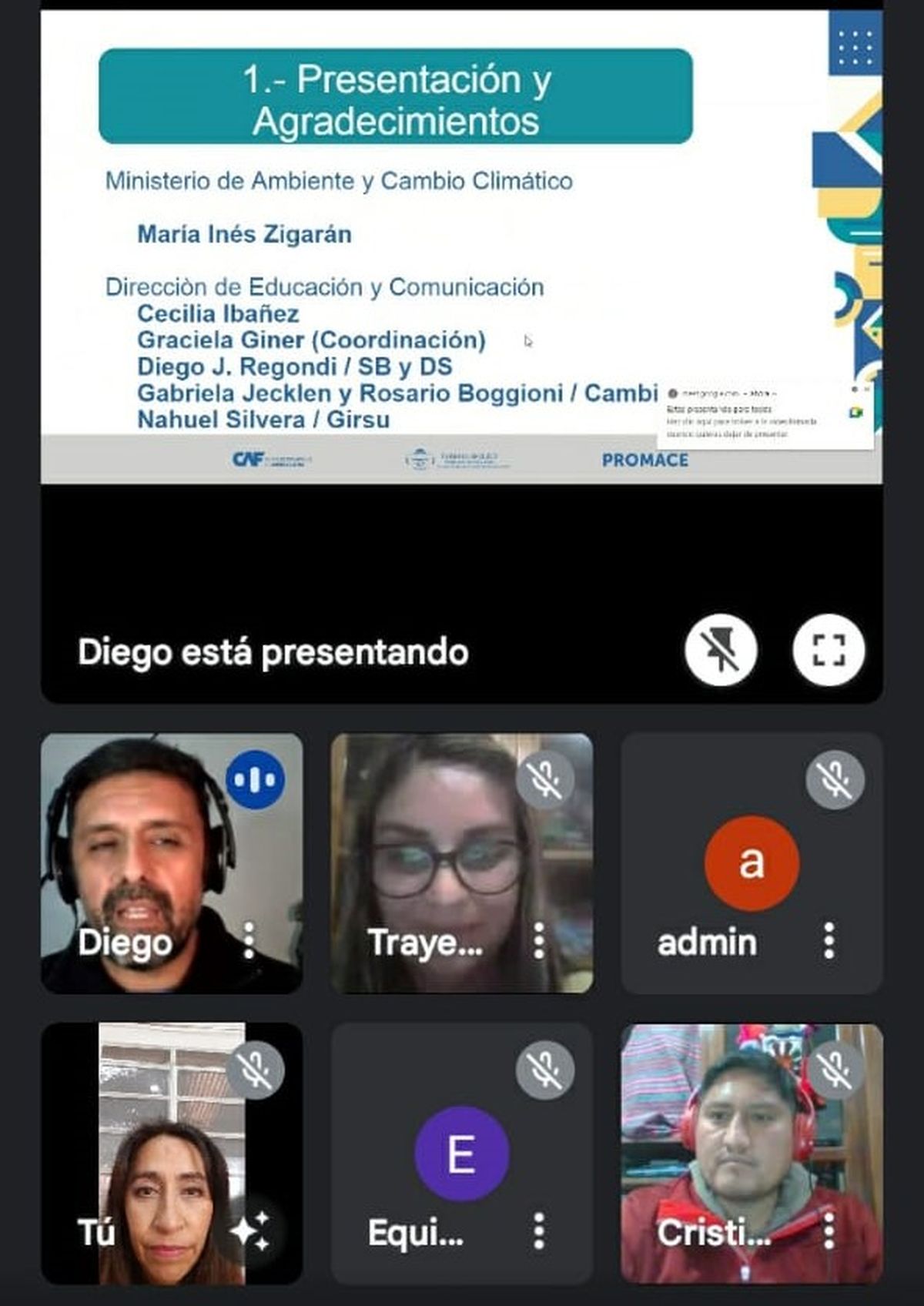Show more options for the admin participant

click(x=829, y=940)
